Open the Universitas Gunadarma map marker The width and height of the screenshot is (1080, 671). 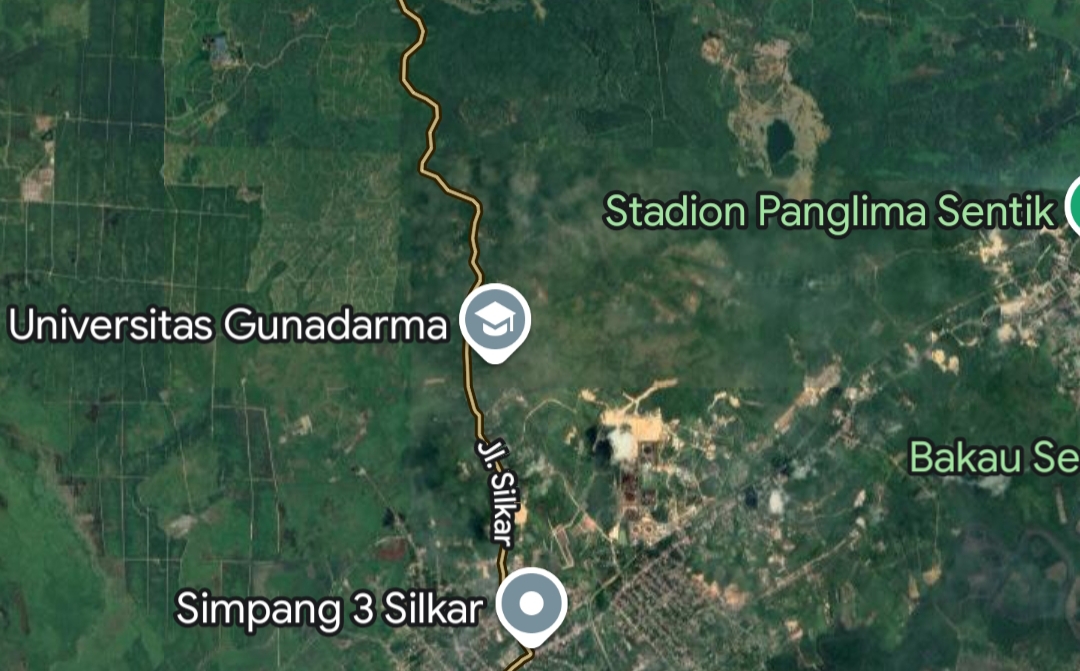(x=495, y=321)
